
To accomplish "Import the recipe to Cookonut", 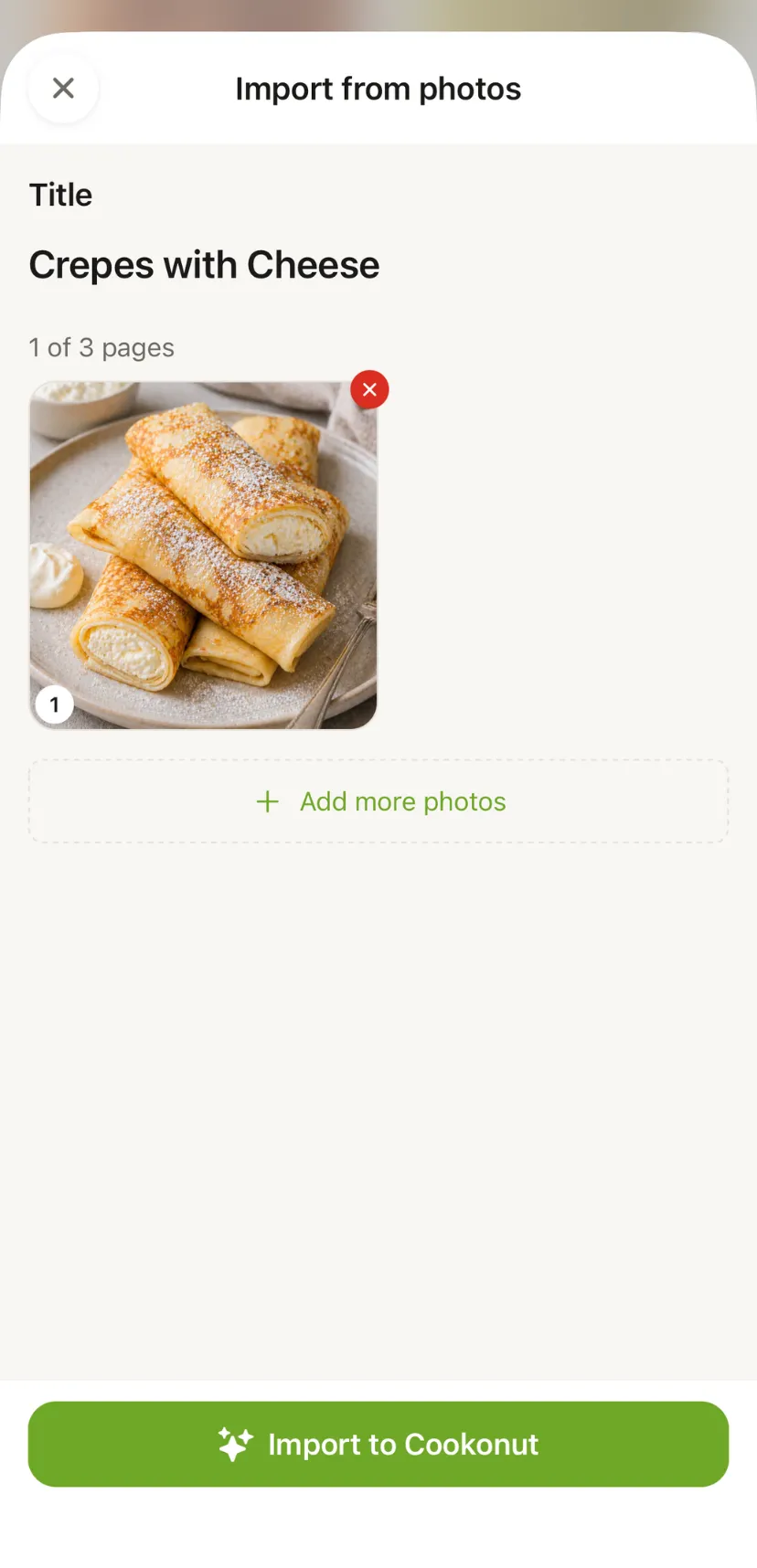I will click(378, 1444).
